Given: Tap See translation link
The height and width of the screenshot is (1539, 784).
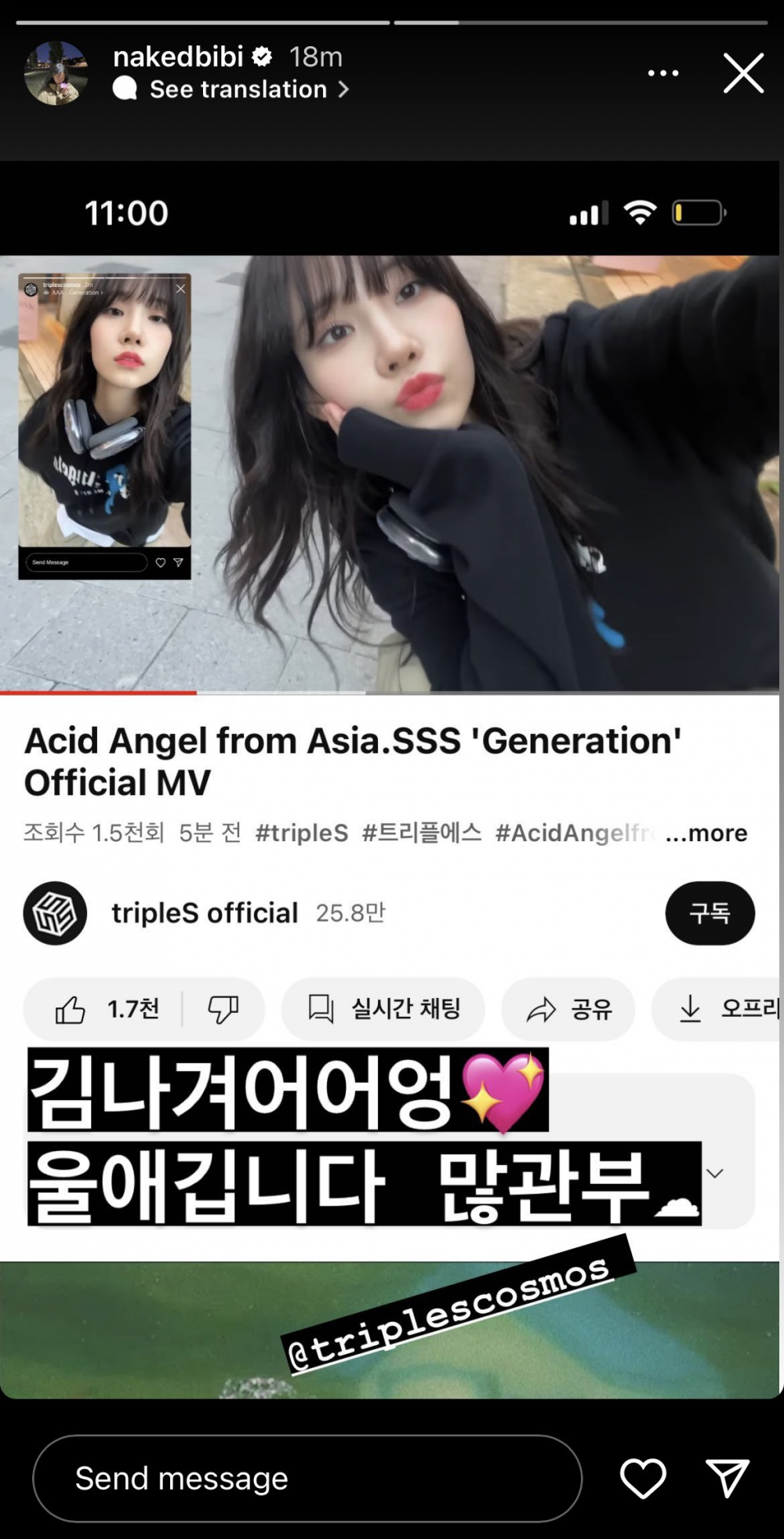Looking at the screenshot, I should tap(239, 89).
